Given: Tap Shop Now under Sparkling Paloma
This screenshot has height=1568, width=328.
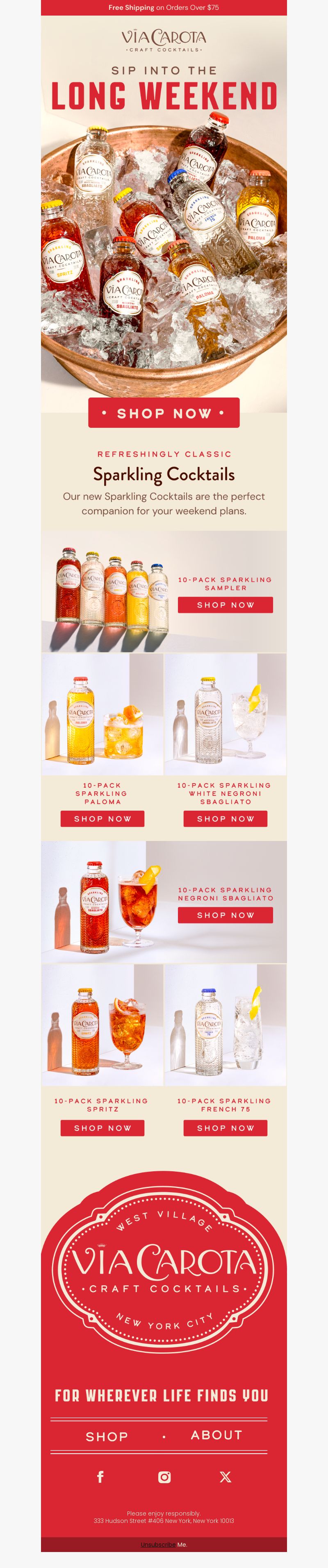Looking at the screenshot, I should [x=102, y=819].
